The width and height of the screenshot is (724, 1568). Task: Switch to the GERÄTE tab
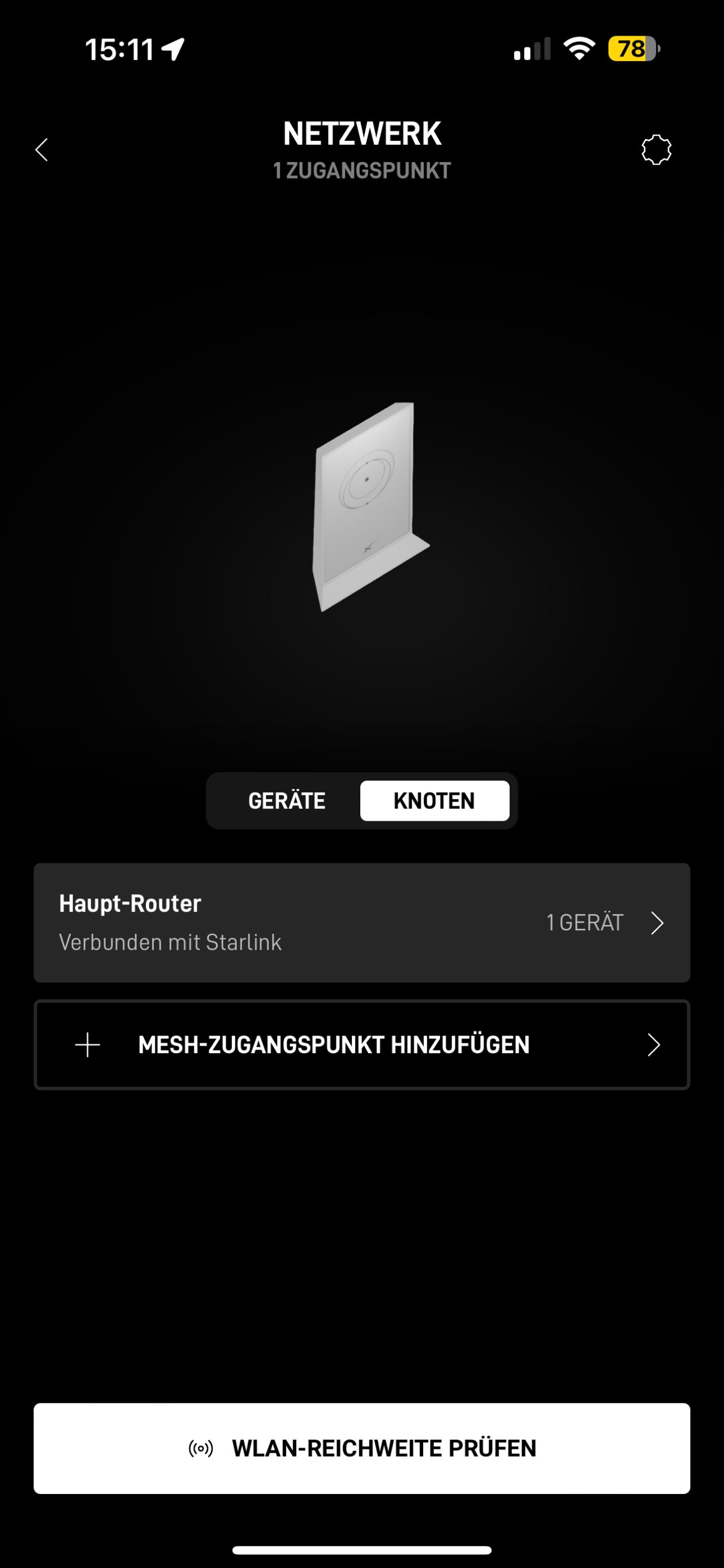[287, 800]
